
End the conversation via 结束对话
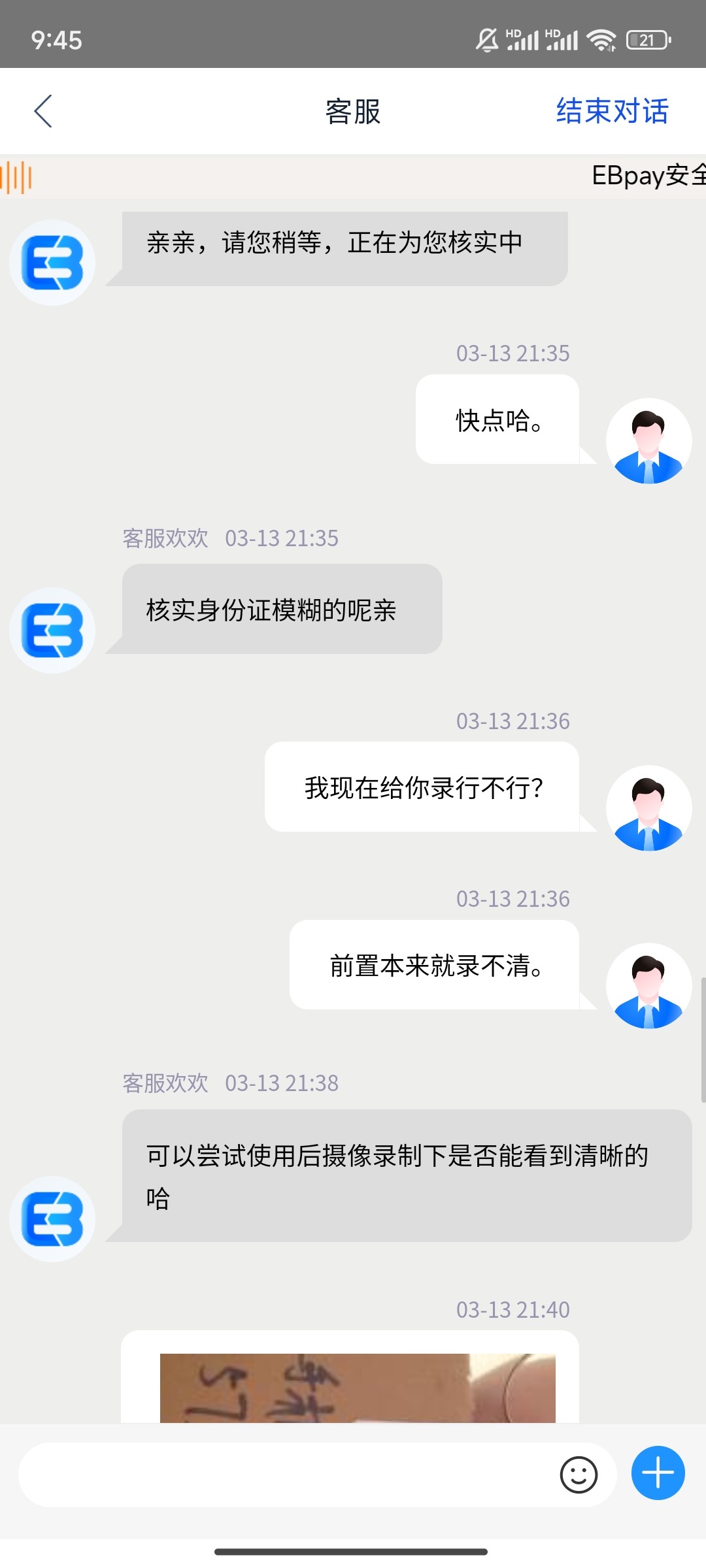point(612,111)
